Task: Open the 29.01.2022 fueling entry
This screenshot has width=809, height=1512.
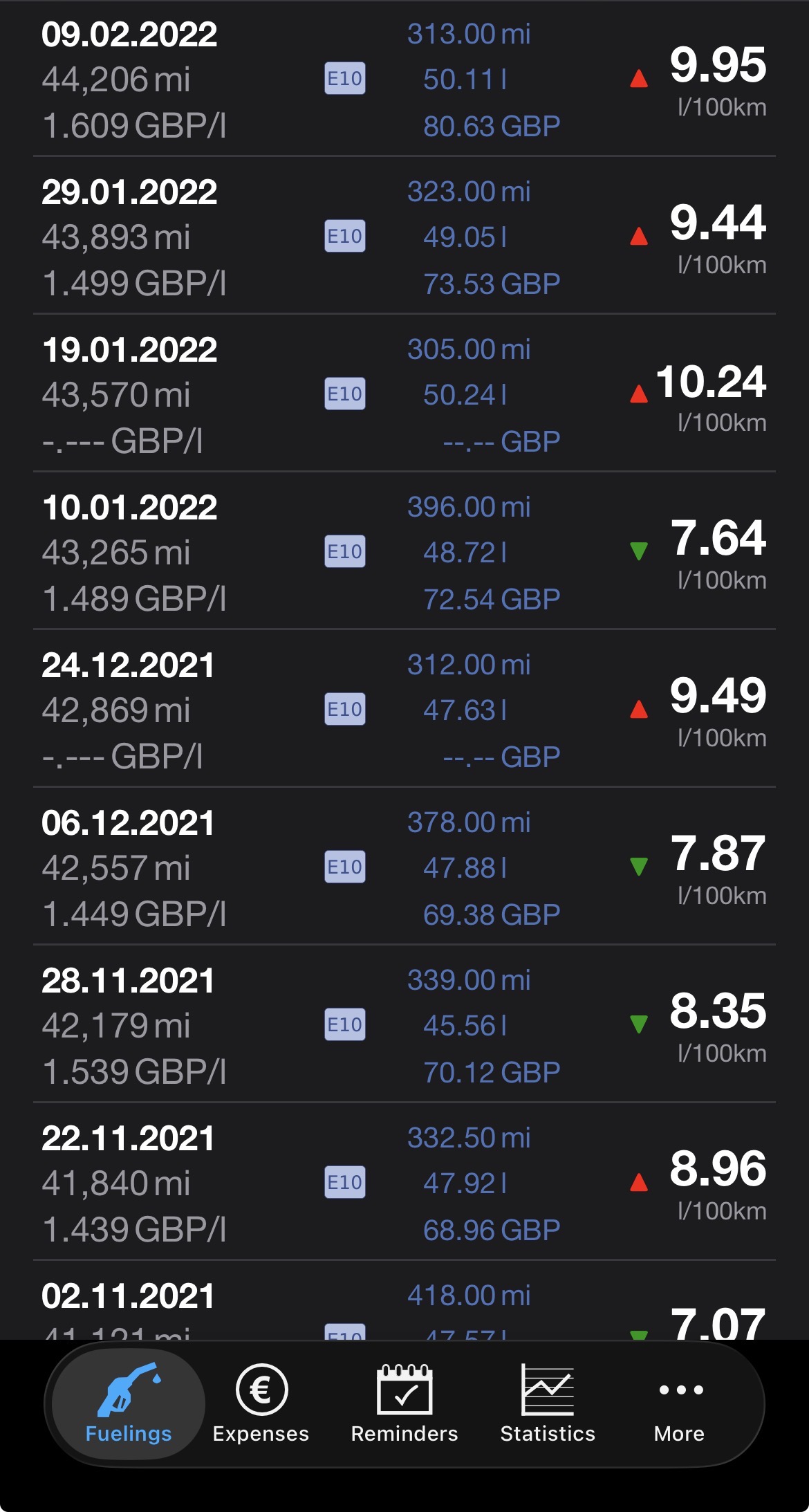Action: [404, 237]
